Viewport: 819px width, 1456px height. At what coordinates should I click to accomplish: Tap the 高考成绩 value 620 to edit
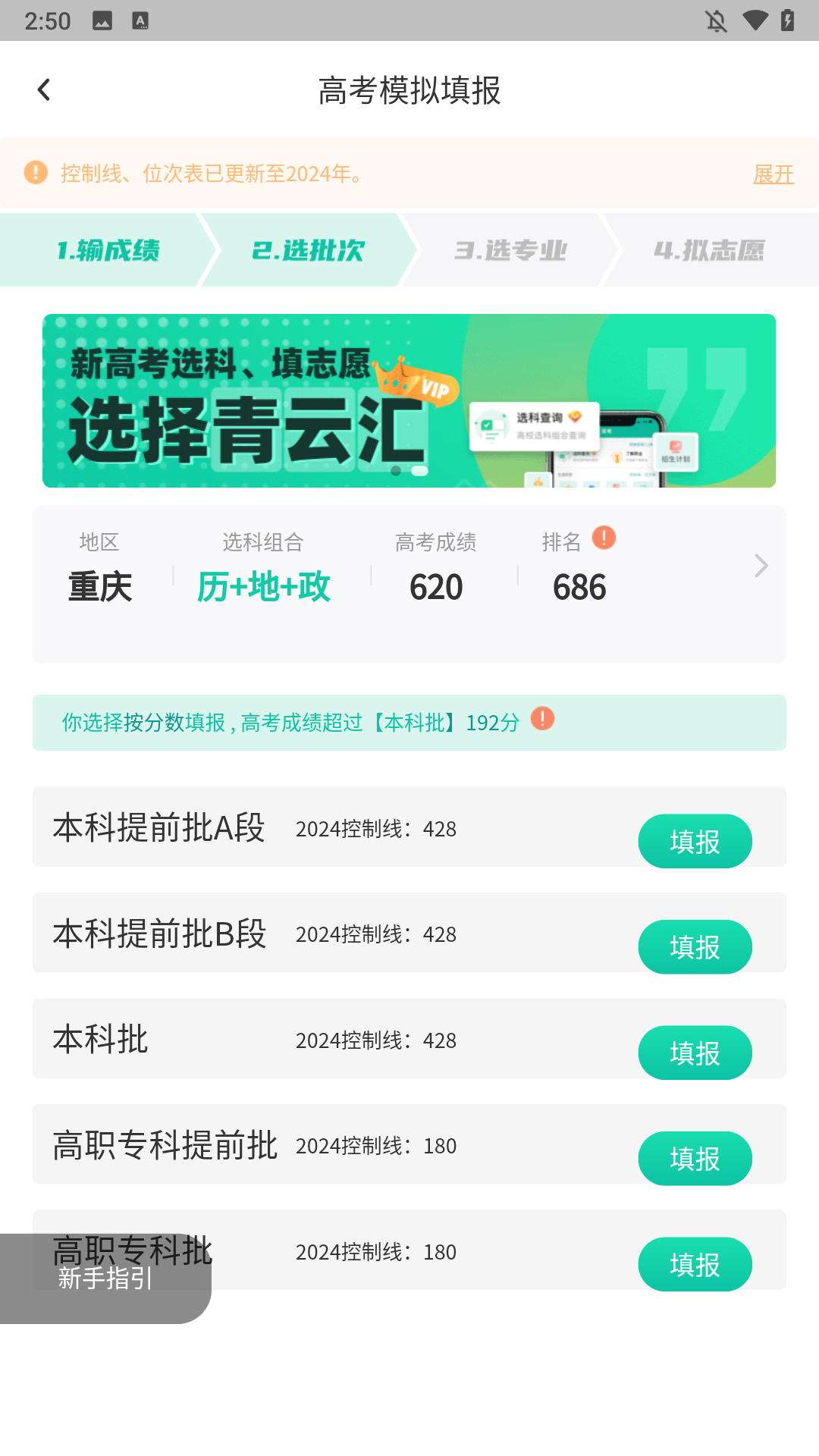[x=435, y=585]
